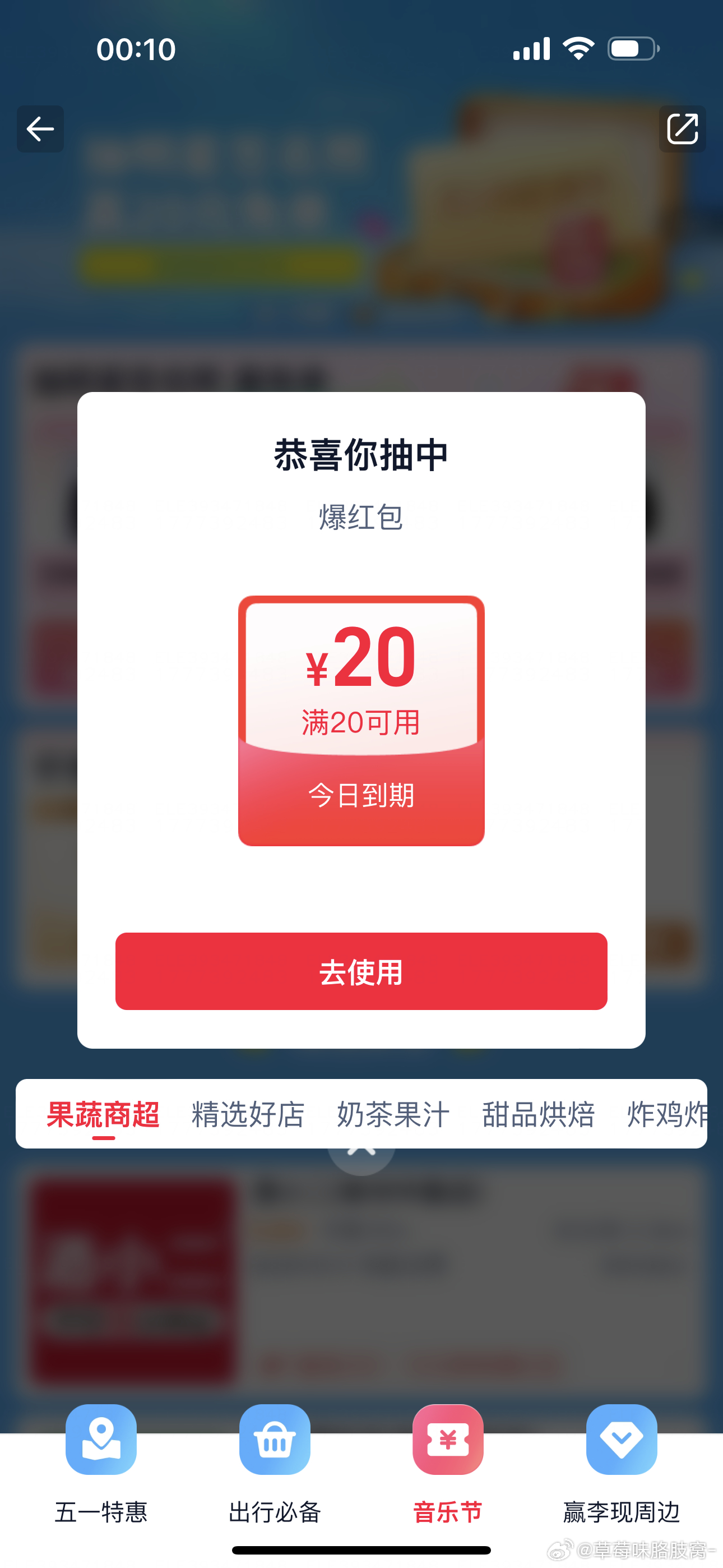Tap the 去使用 button
The image size is (723, 1568).
coord(361,971)
